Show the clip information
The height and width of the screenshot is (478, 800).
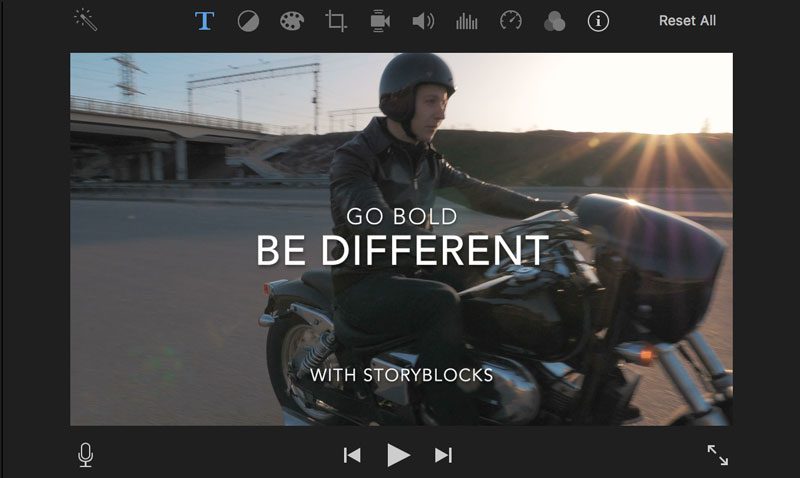(x=598, y=21)
